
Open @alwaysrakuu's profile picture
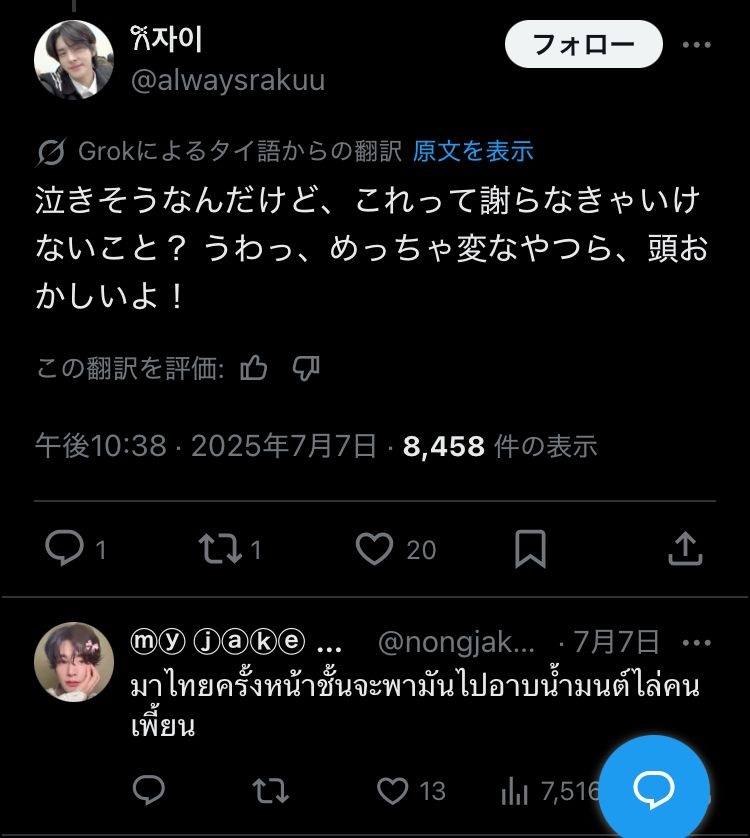(x=74, y=60)
